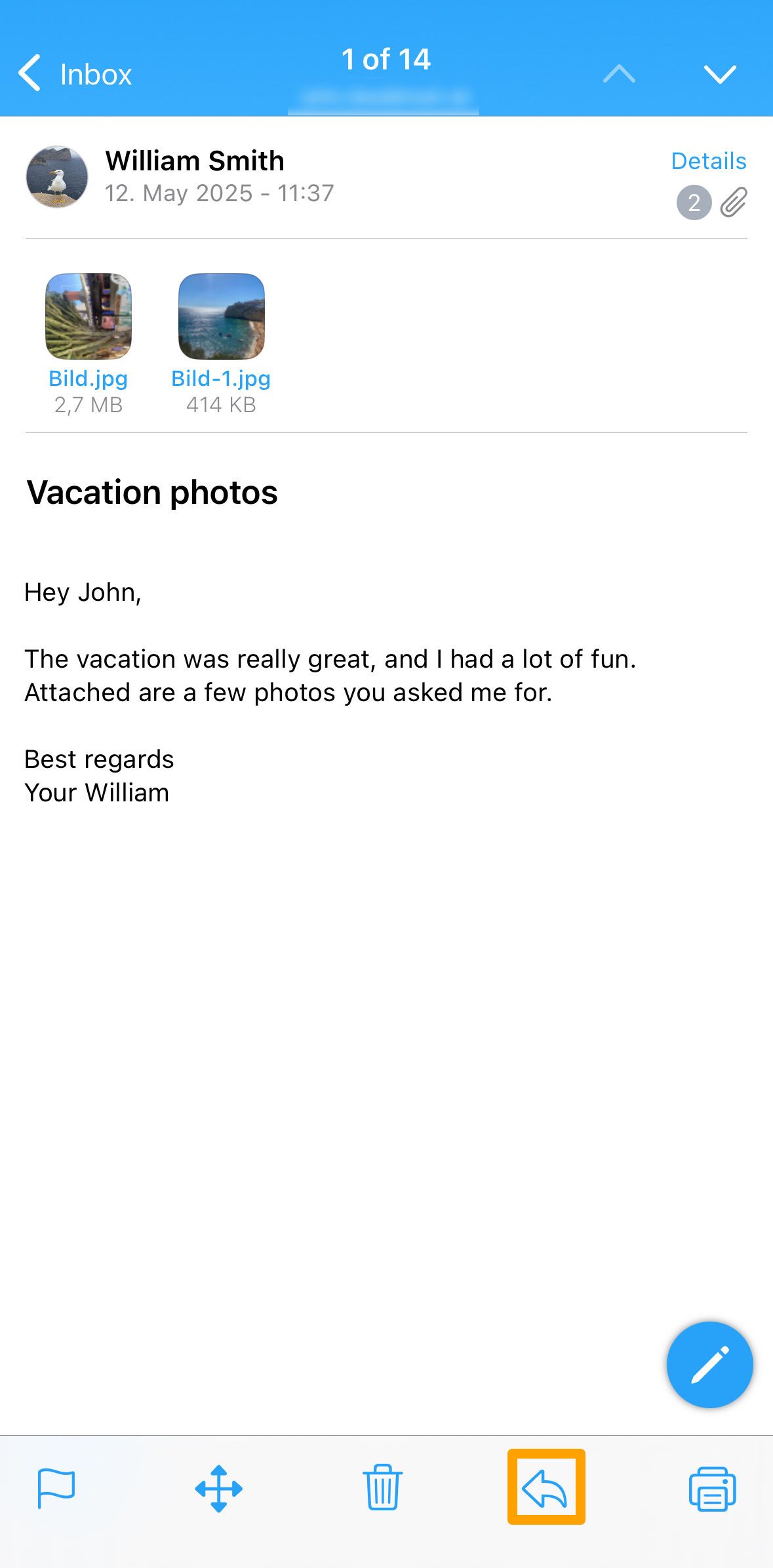Open the Details link
This screenshot has width=773, height=1568.
click(709, 161)
